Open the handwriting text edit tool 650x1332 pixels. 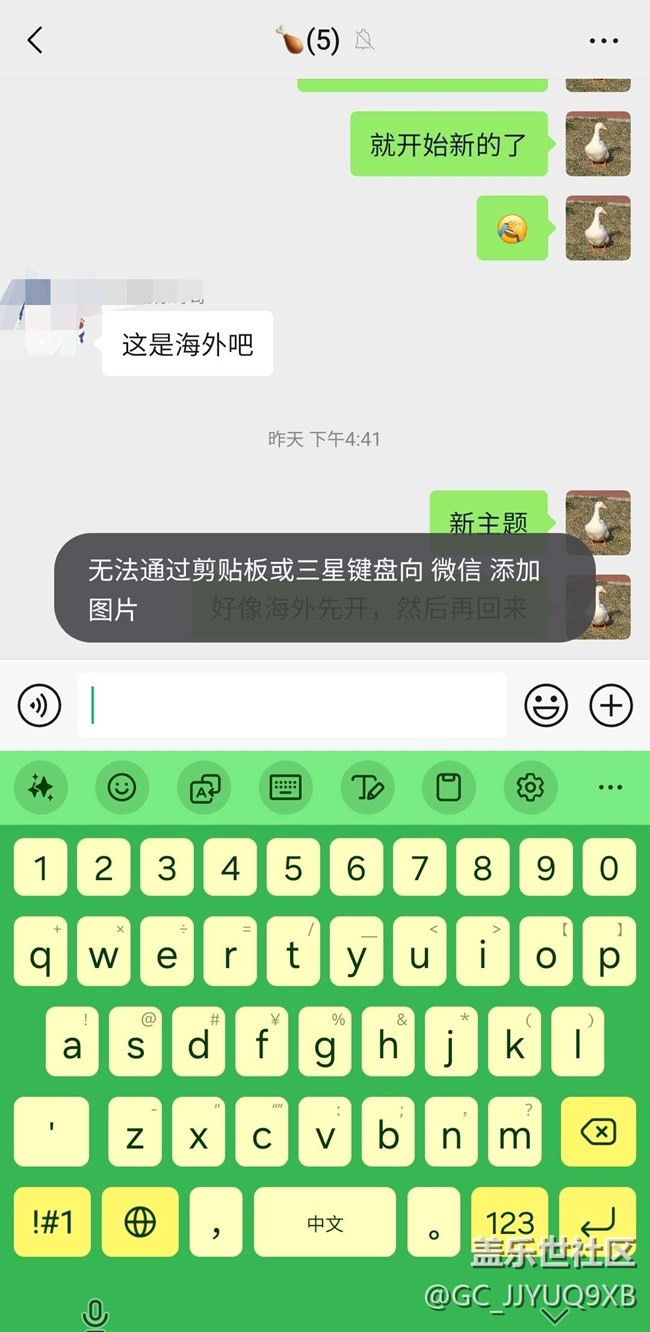[x=367, y=788]
